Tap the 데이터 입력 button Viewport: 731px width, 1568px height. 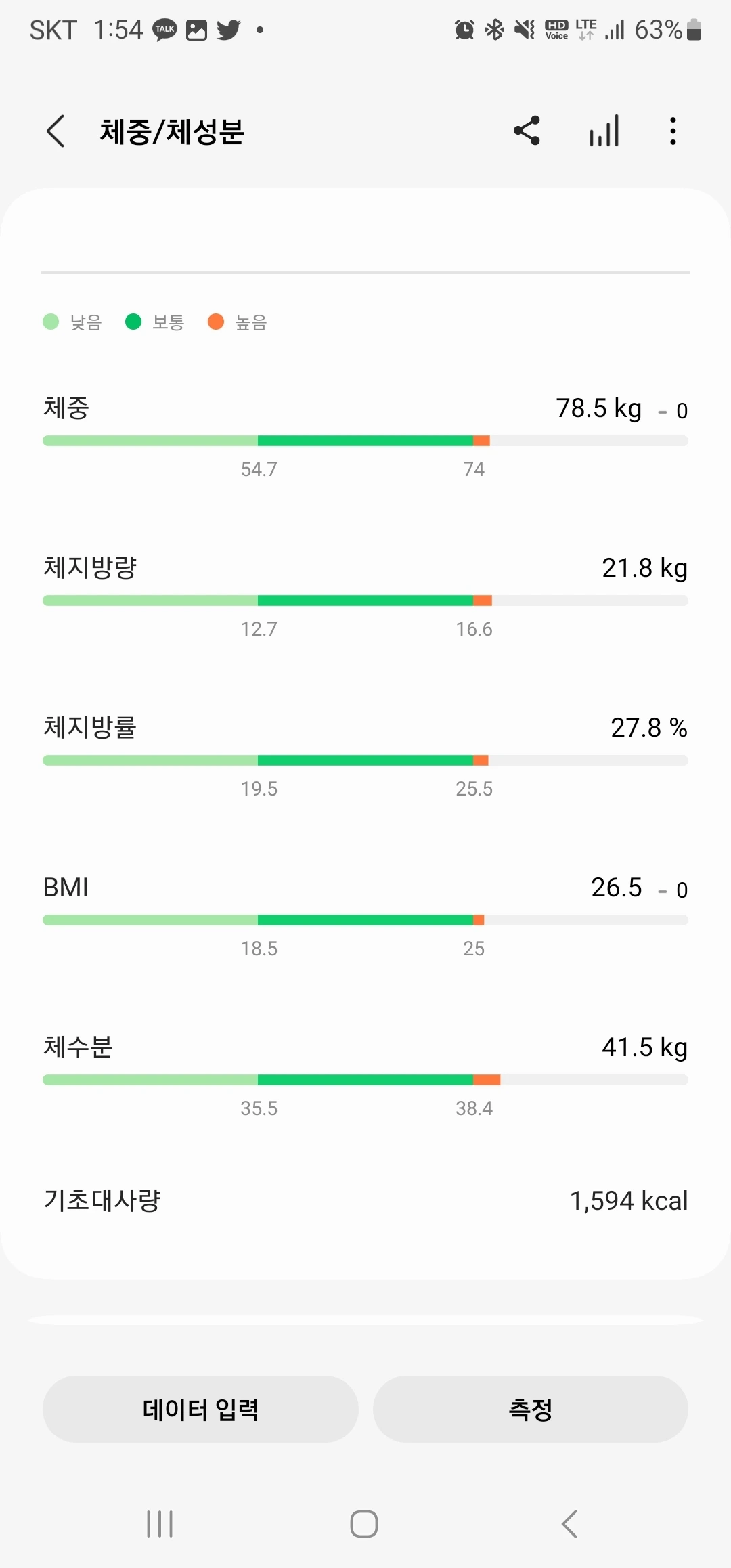(x=200, y=1409)
